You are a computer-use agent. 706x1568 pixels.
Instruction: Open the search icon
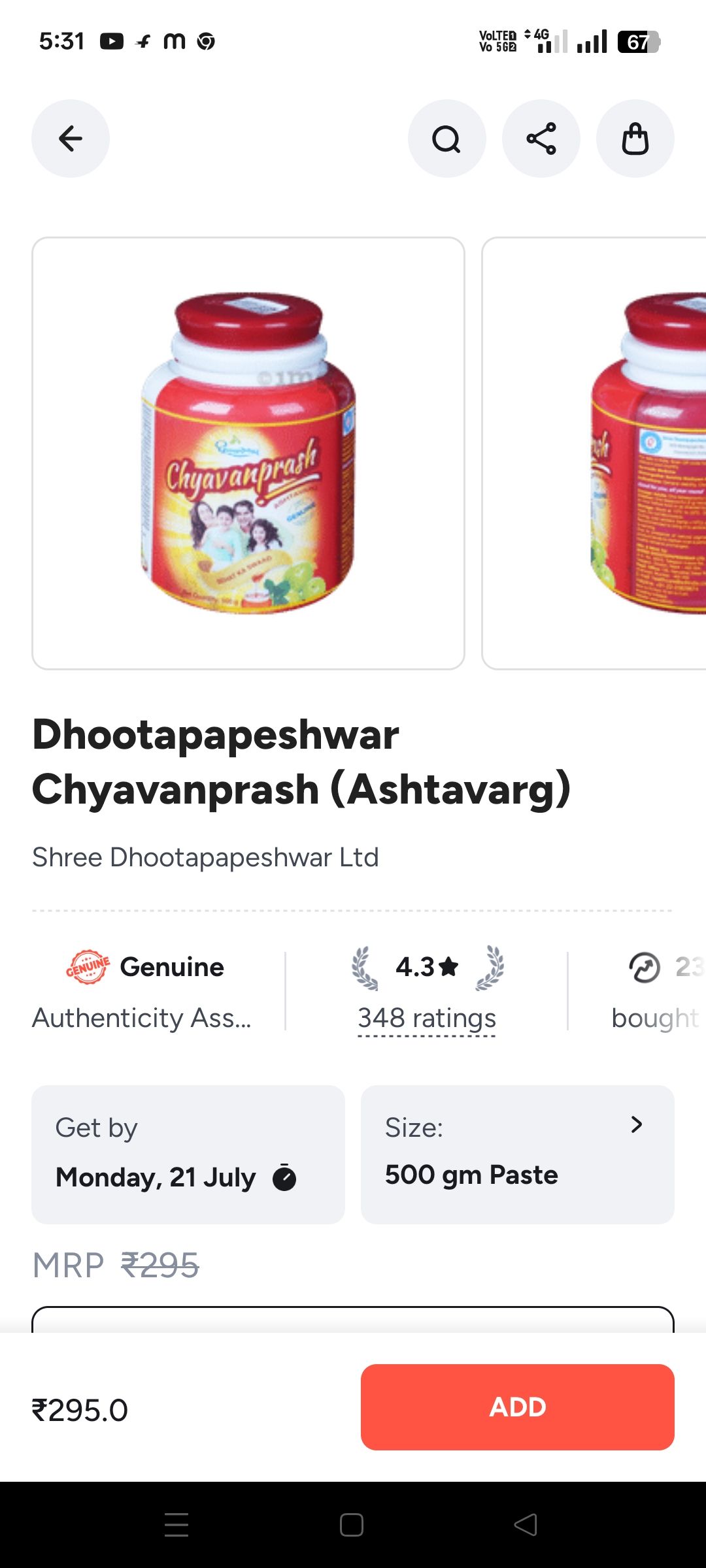(446, 139)
